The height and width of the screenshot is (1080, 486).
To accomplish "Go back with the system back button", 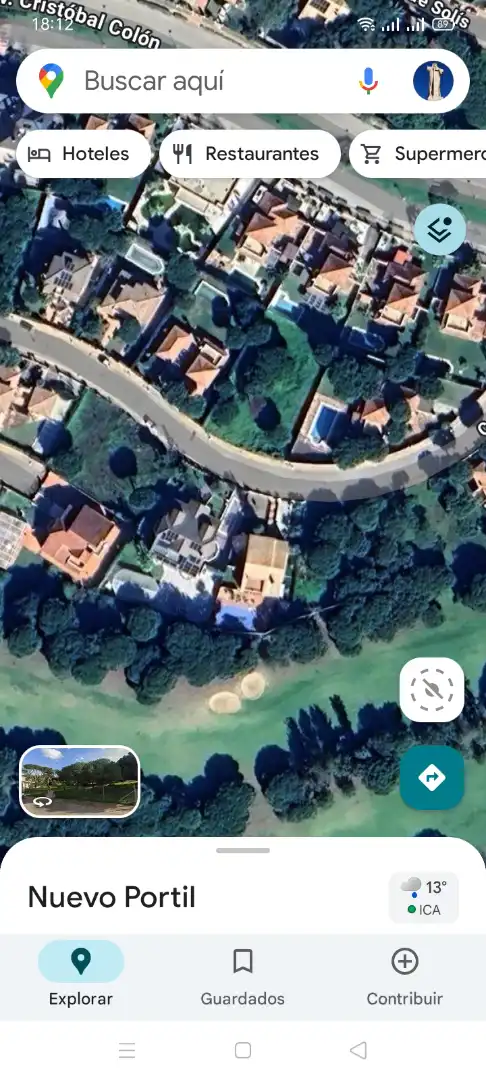I will pos(358,1050).
